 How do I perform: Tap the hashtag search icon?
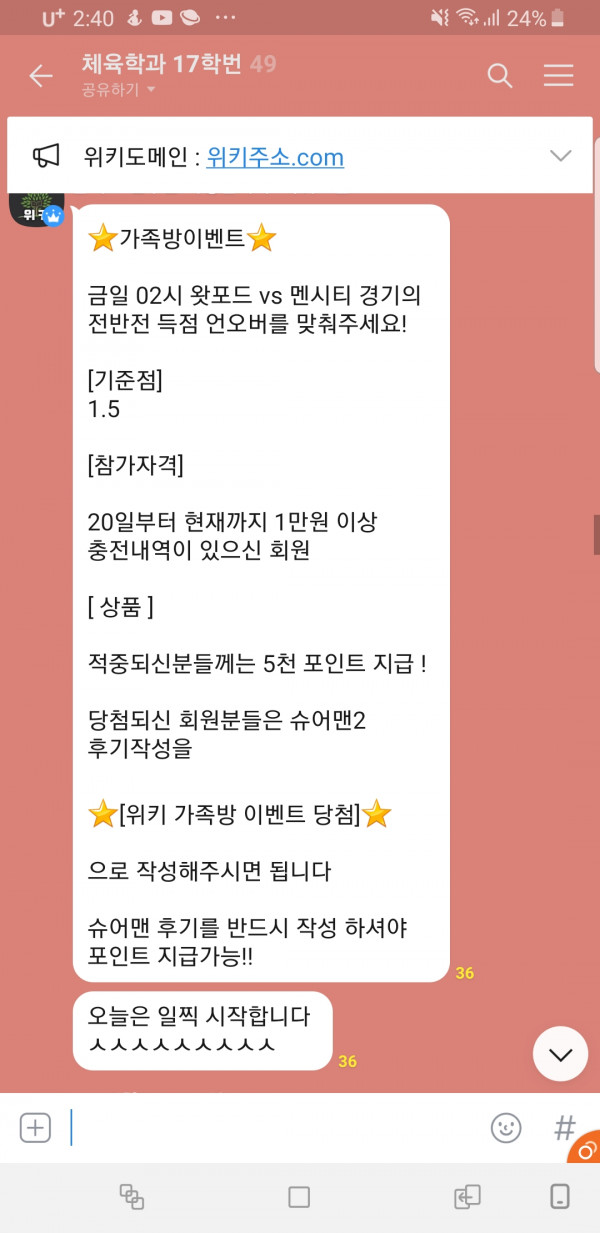pyautogui.click(x=565, y=1128)
